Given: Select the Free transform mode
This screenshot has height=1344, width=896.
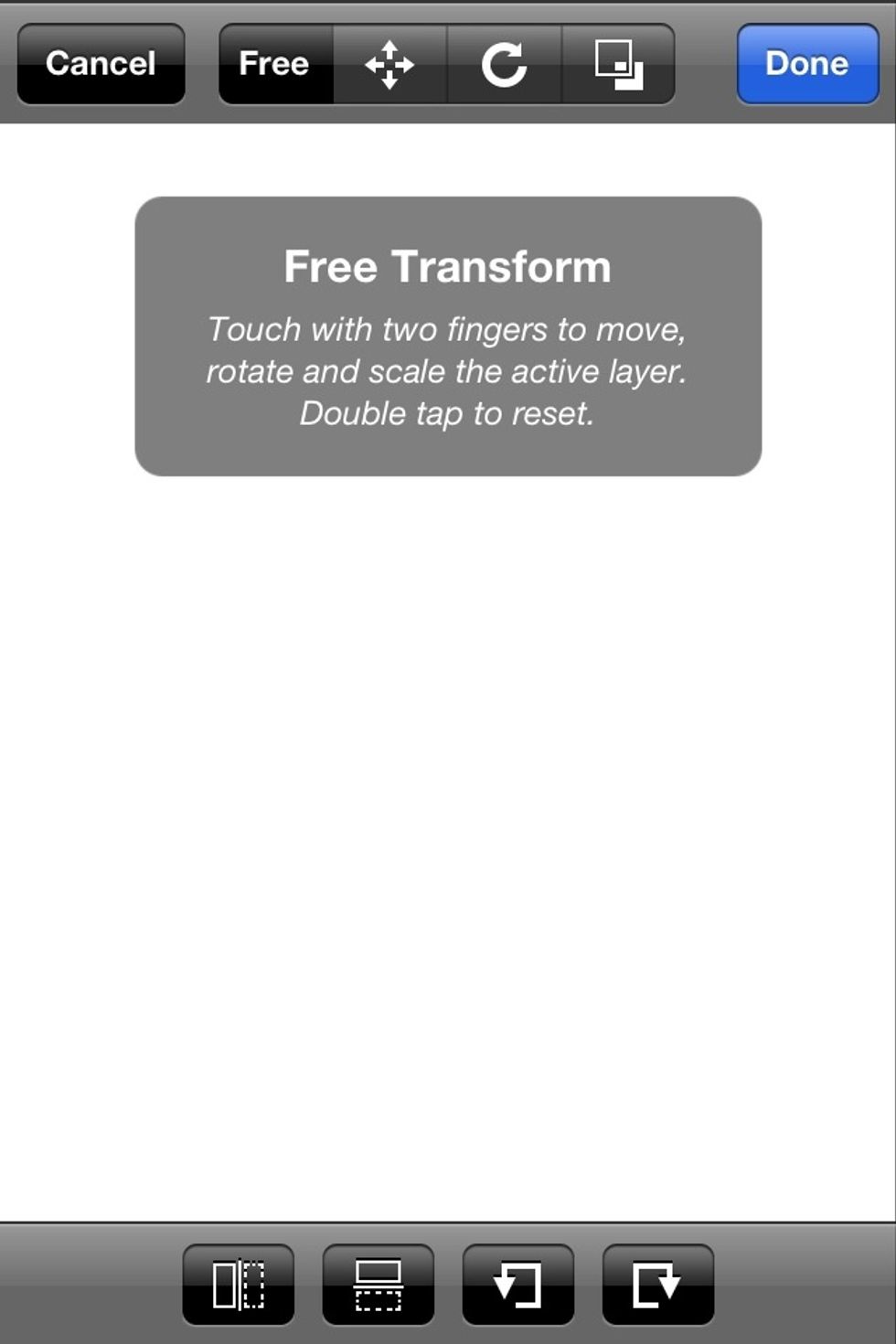Looking at the screenshot, I should pos(275,64).
